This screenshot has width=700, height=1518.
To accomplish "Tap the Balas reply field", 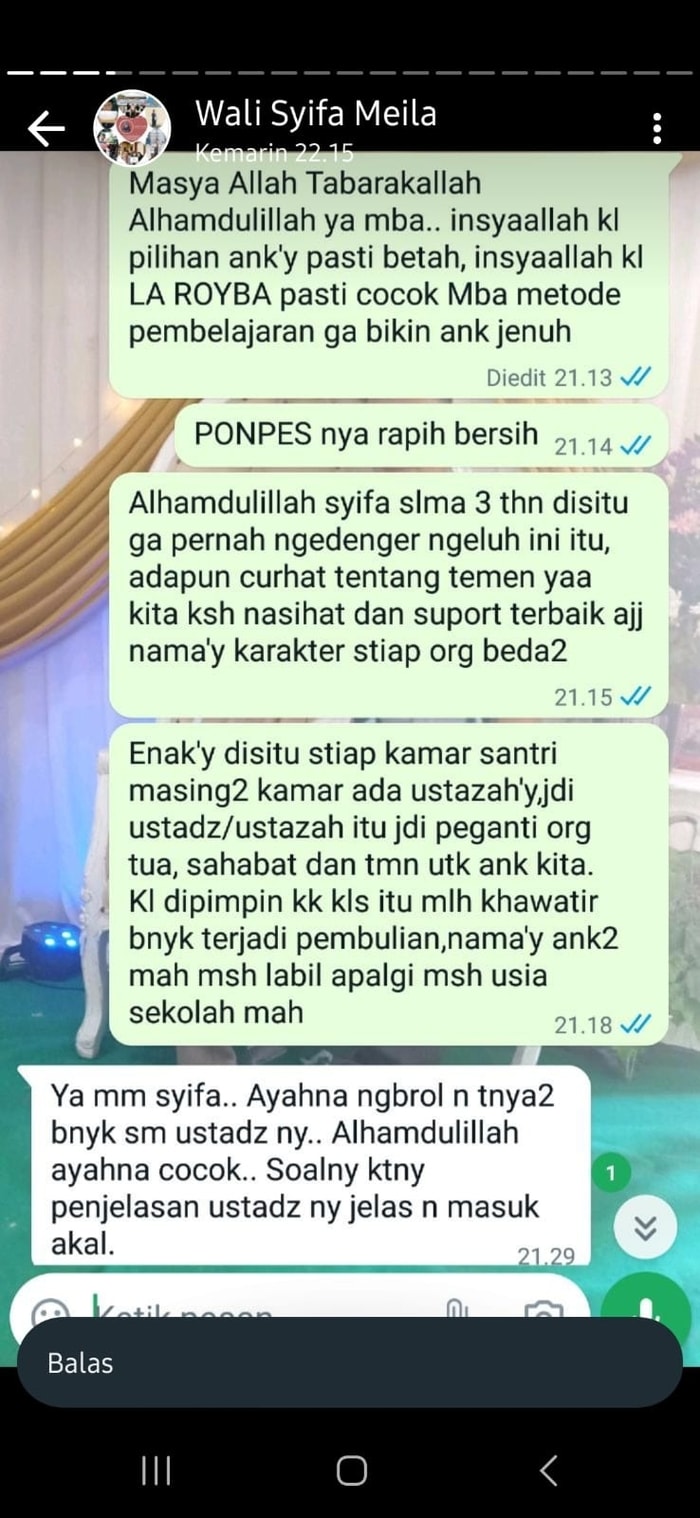I will pyautogui.click(x=349, y=1363).
